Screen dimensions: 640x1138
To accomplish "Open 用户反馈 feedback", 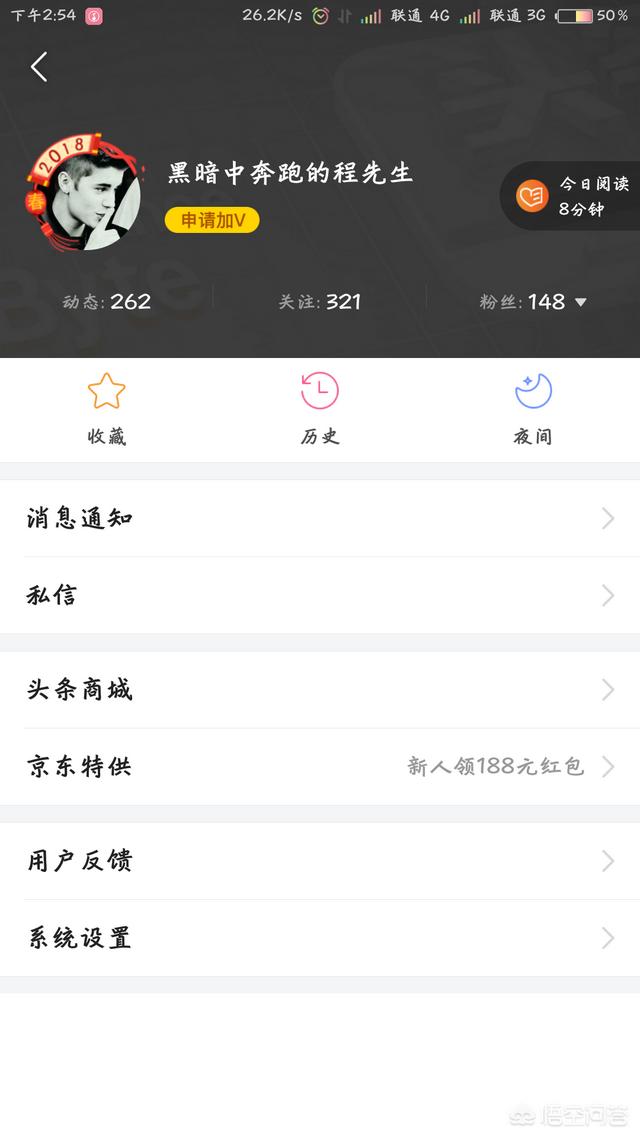I will (320, 861).
